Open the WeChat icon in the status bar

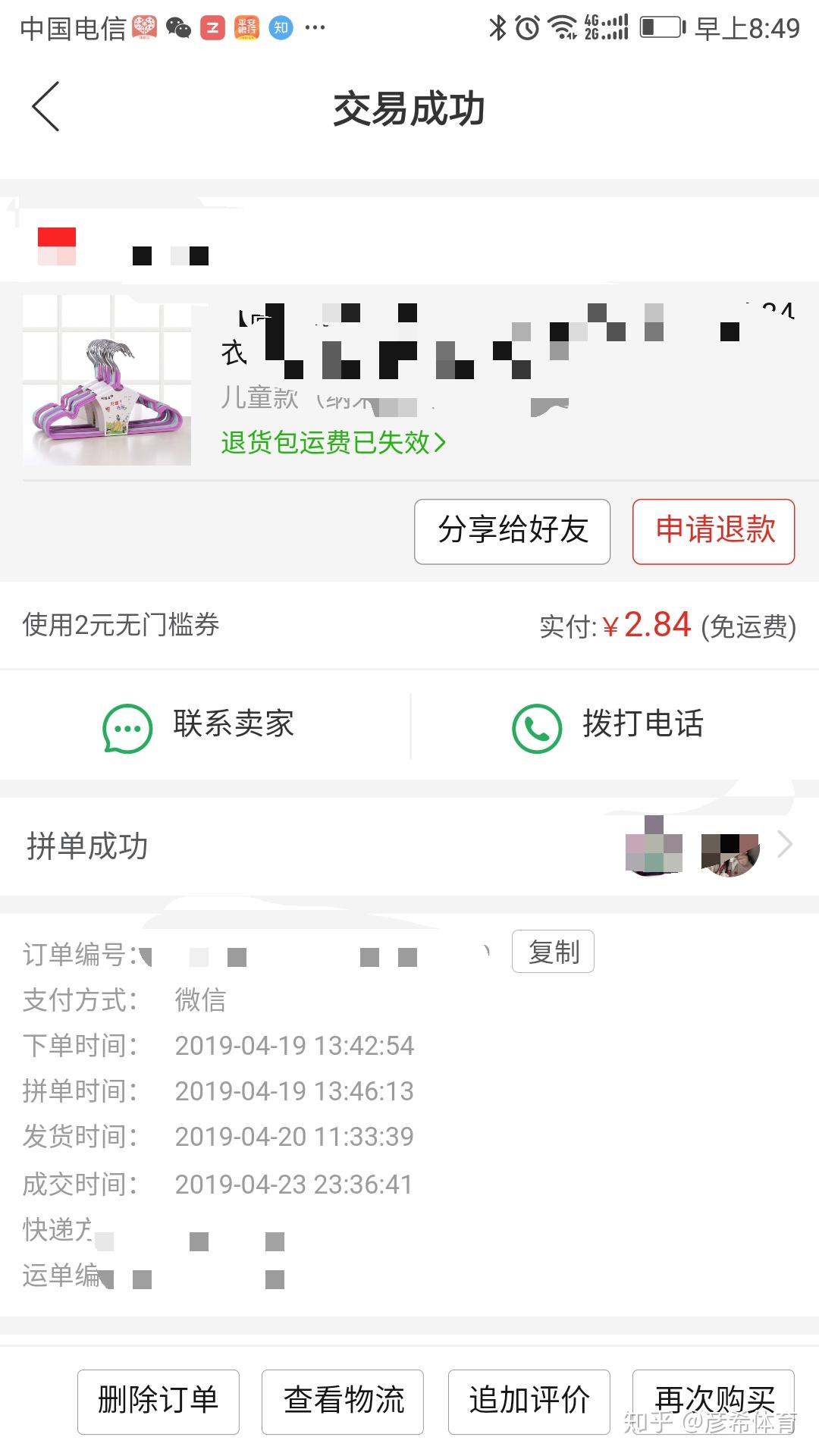(x=178, y=27)
